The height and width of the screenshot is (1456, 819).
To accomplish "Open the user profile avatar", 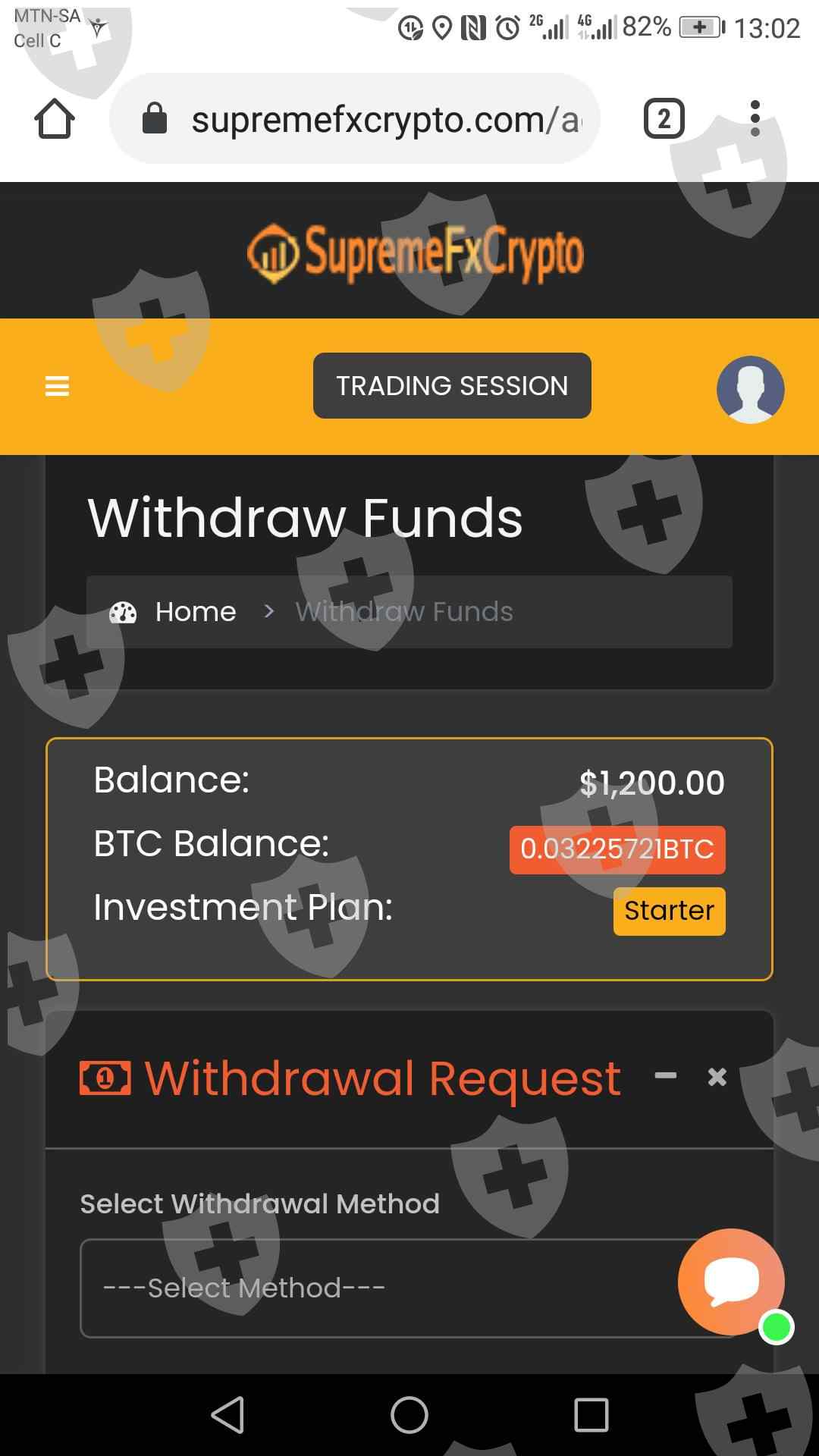I will (x=751, y=389).
